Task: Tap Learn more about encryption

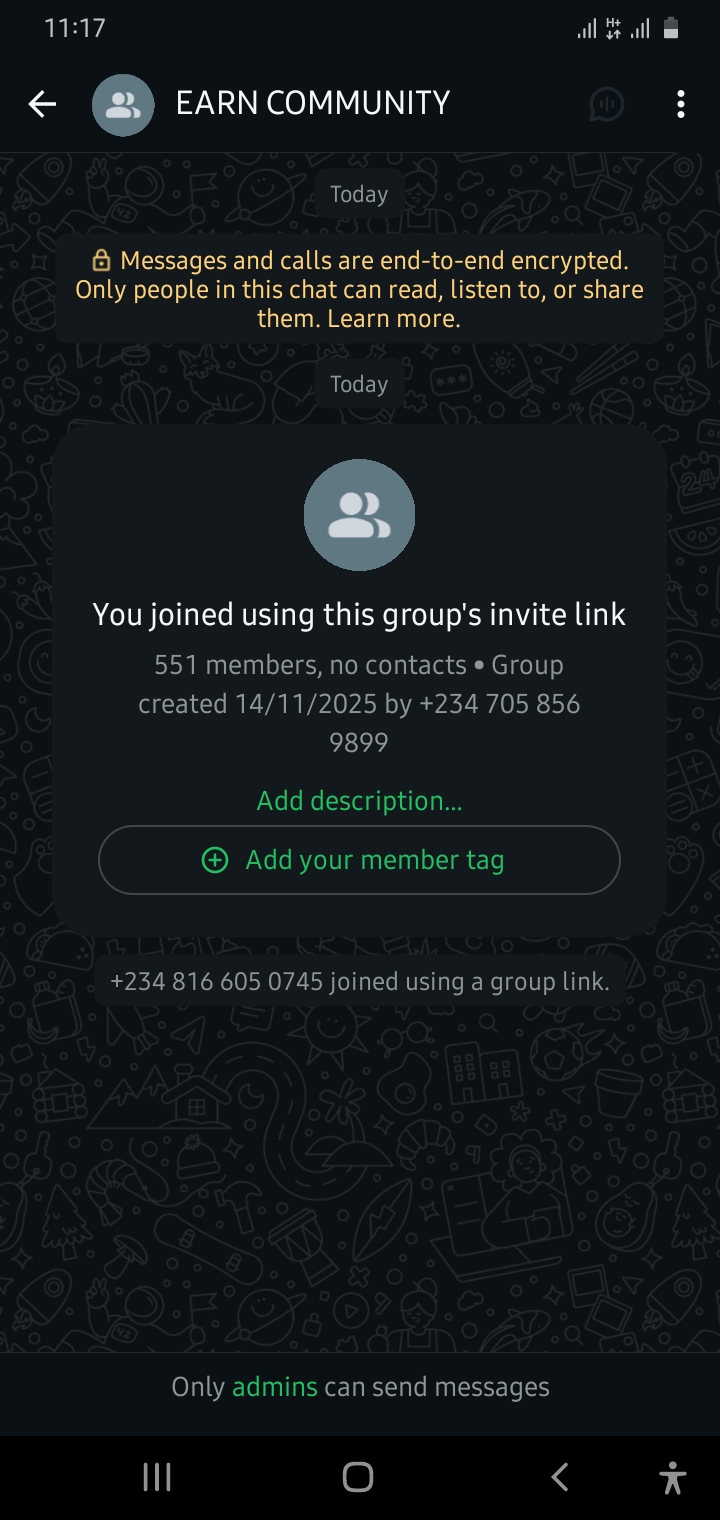Action: (394, 319)
